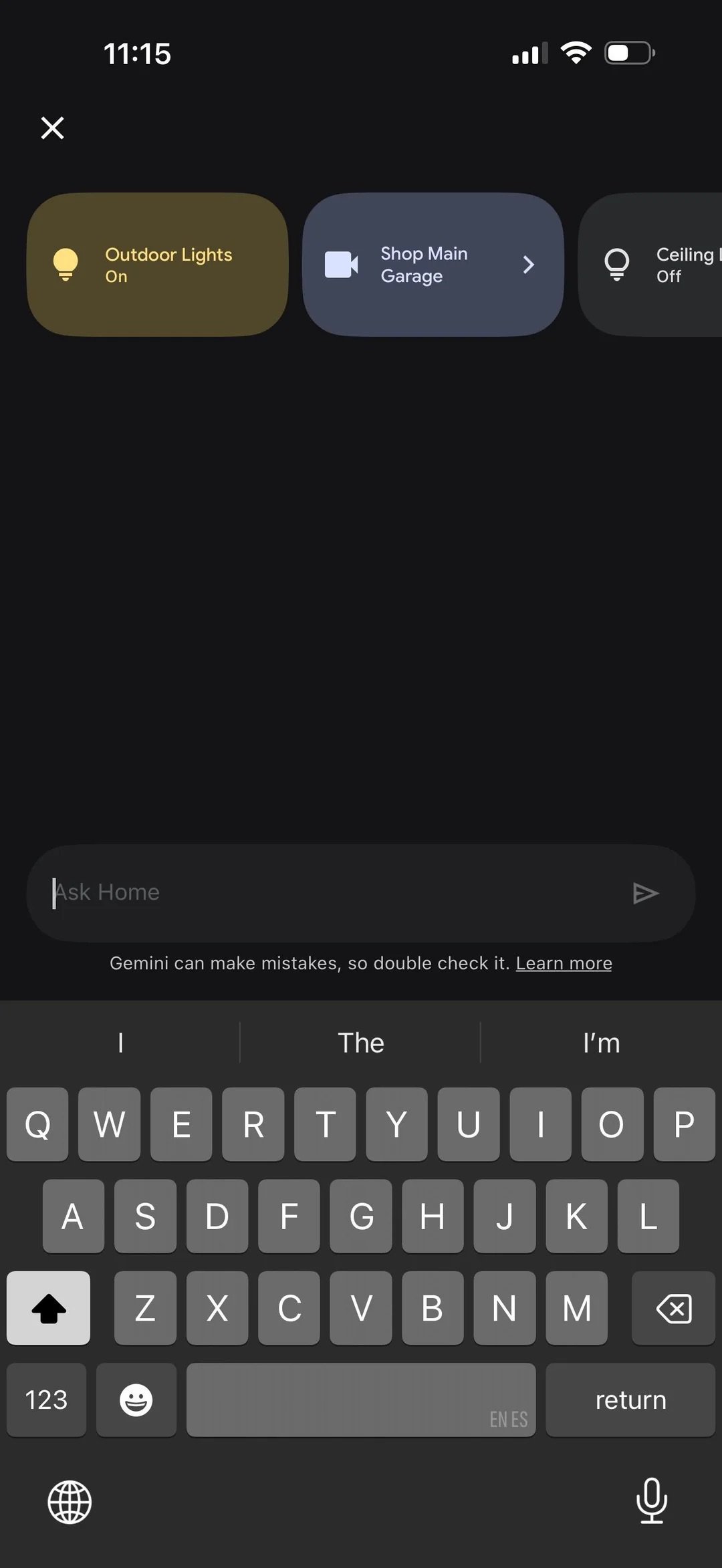
Task: Open the Shop Main Garage camera
Action: coord(433,265)
